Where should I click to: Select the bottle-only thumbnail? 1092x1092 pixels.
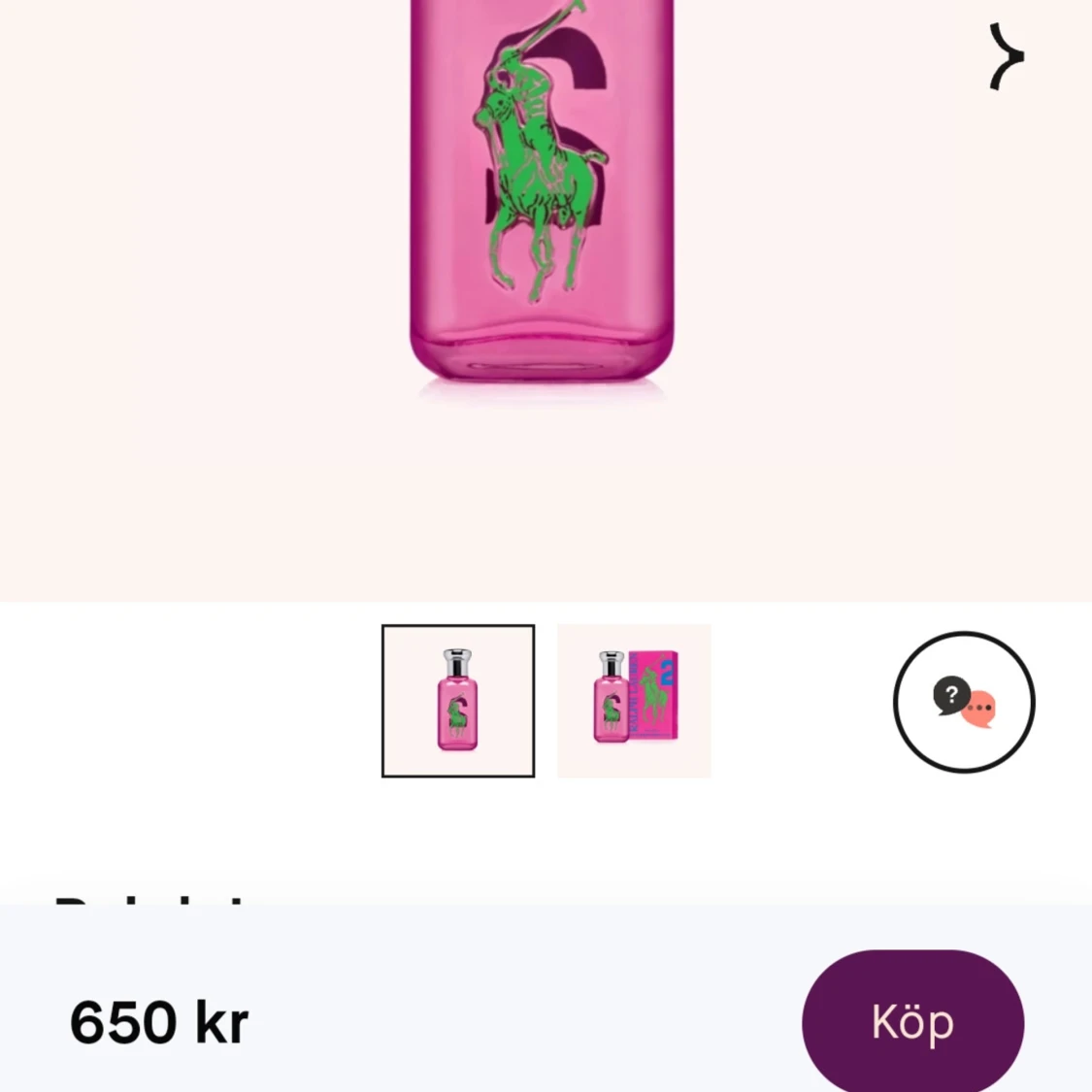(x=458, y=701)
